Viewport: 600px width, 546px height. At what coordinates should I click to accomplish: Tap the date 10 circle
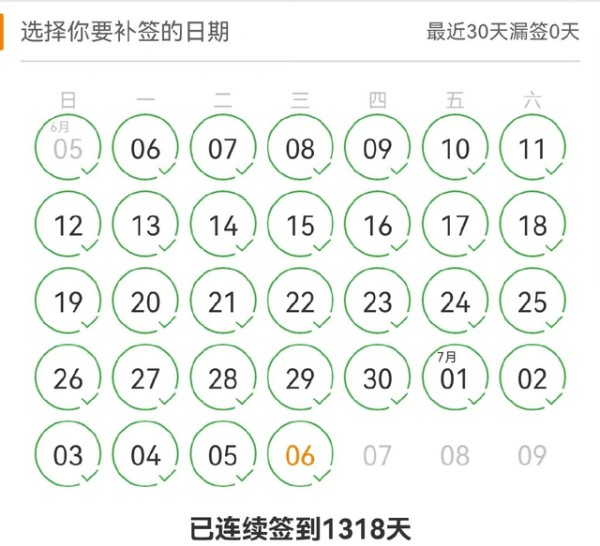click(x=455, y=149)
